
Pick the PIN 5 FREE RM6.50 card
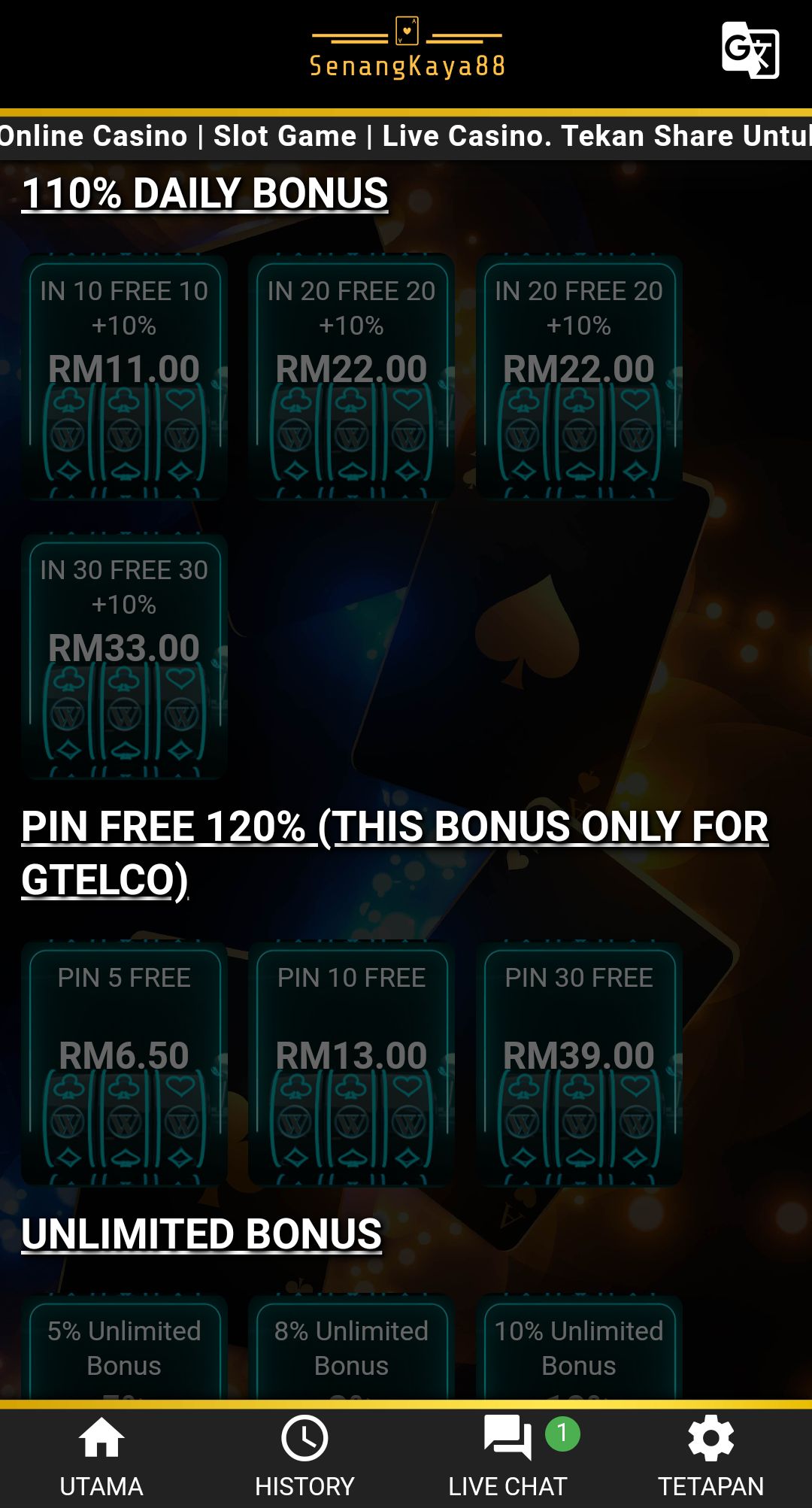coord(124,1063)
